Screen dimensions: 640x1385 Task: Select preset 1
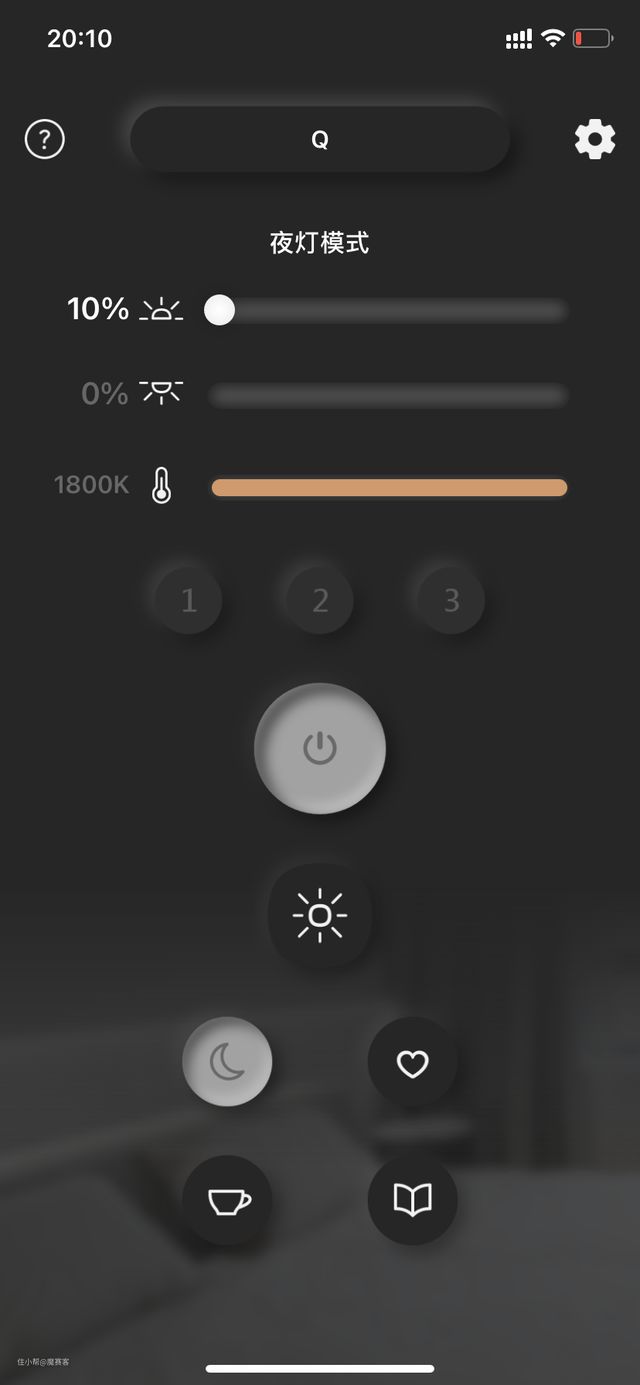[189, 600]
